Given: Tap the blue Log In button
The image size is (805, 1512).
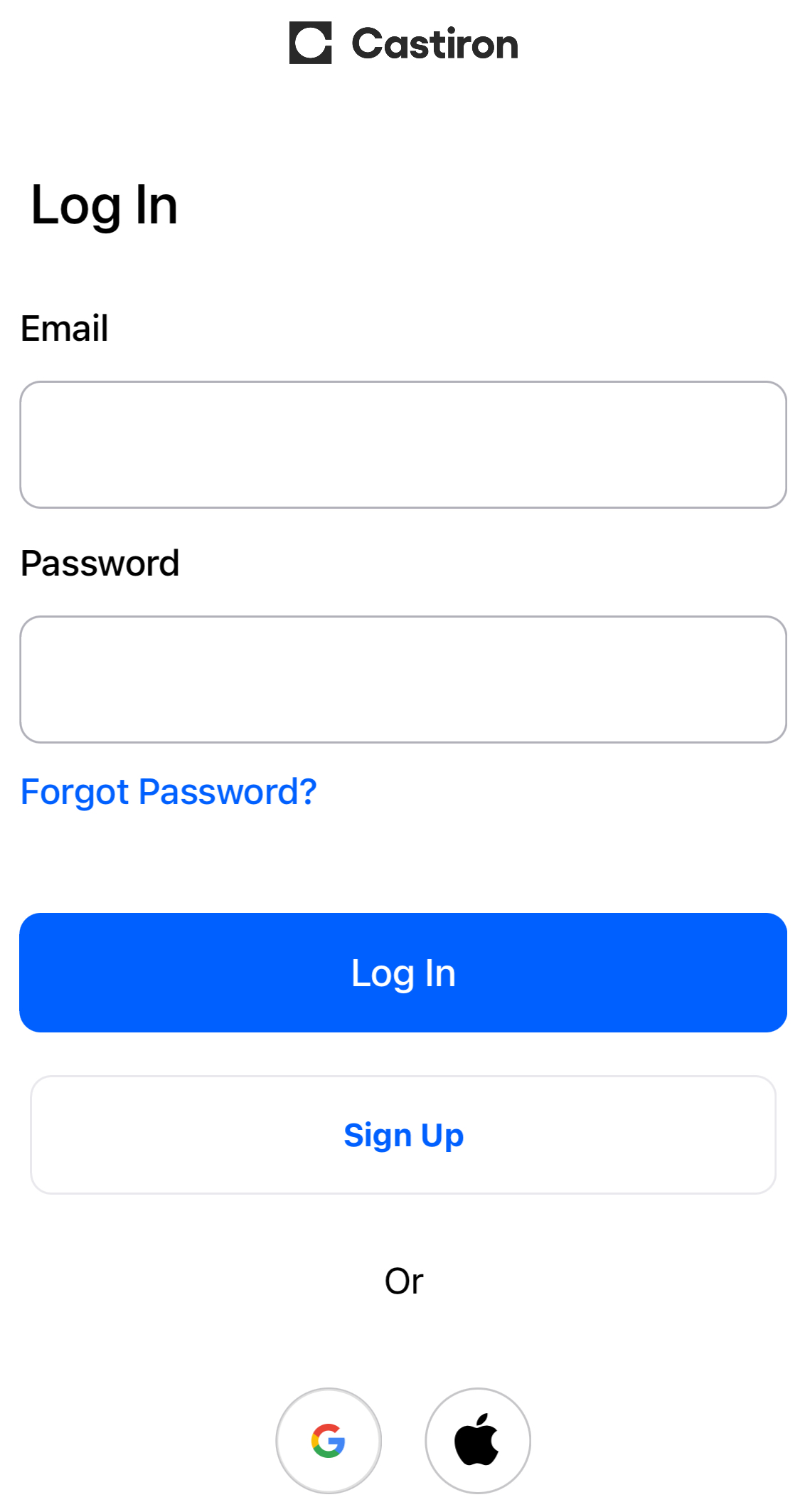Looking at the screenshot, I should (x=402, y=973).
